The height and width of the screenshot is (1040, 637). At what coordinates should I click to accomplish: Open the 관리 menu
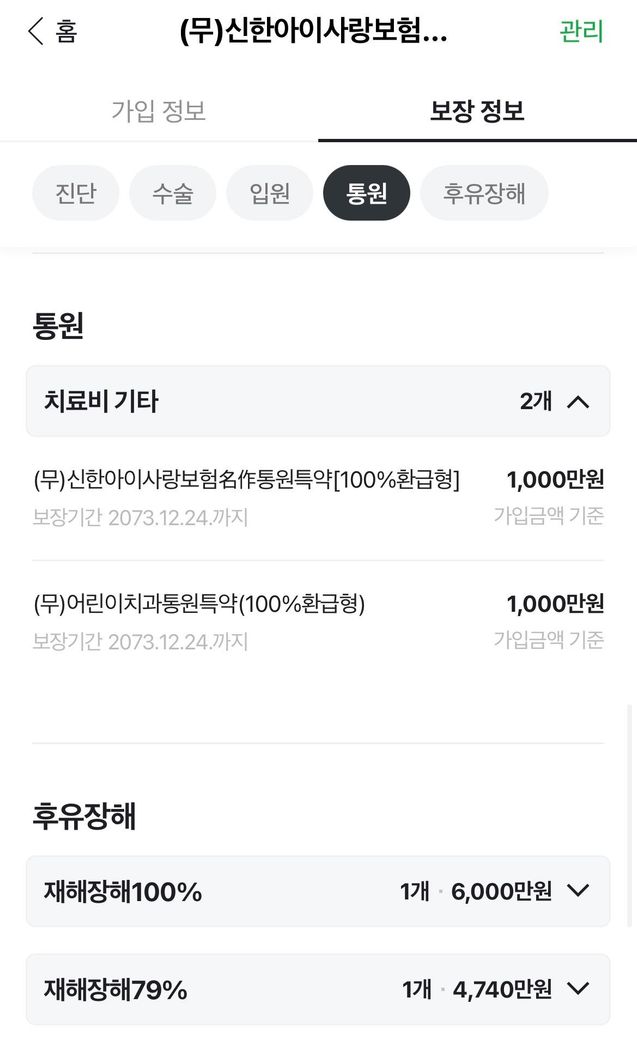click(x=581, y=31)
